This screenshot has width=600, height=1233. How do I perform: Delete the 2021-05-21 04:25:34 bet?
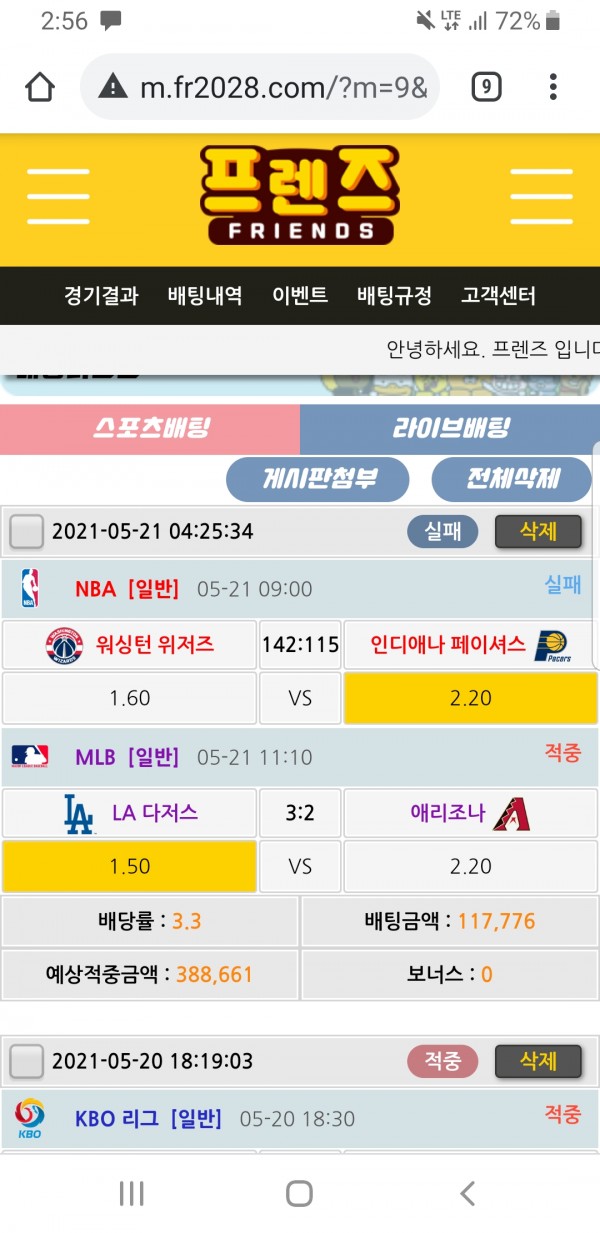pyautogui.click(x=538, y=531)
